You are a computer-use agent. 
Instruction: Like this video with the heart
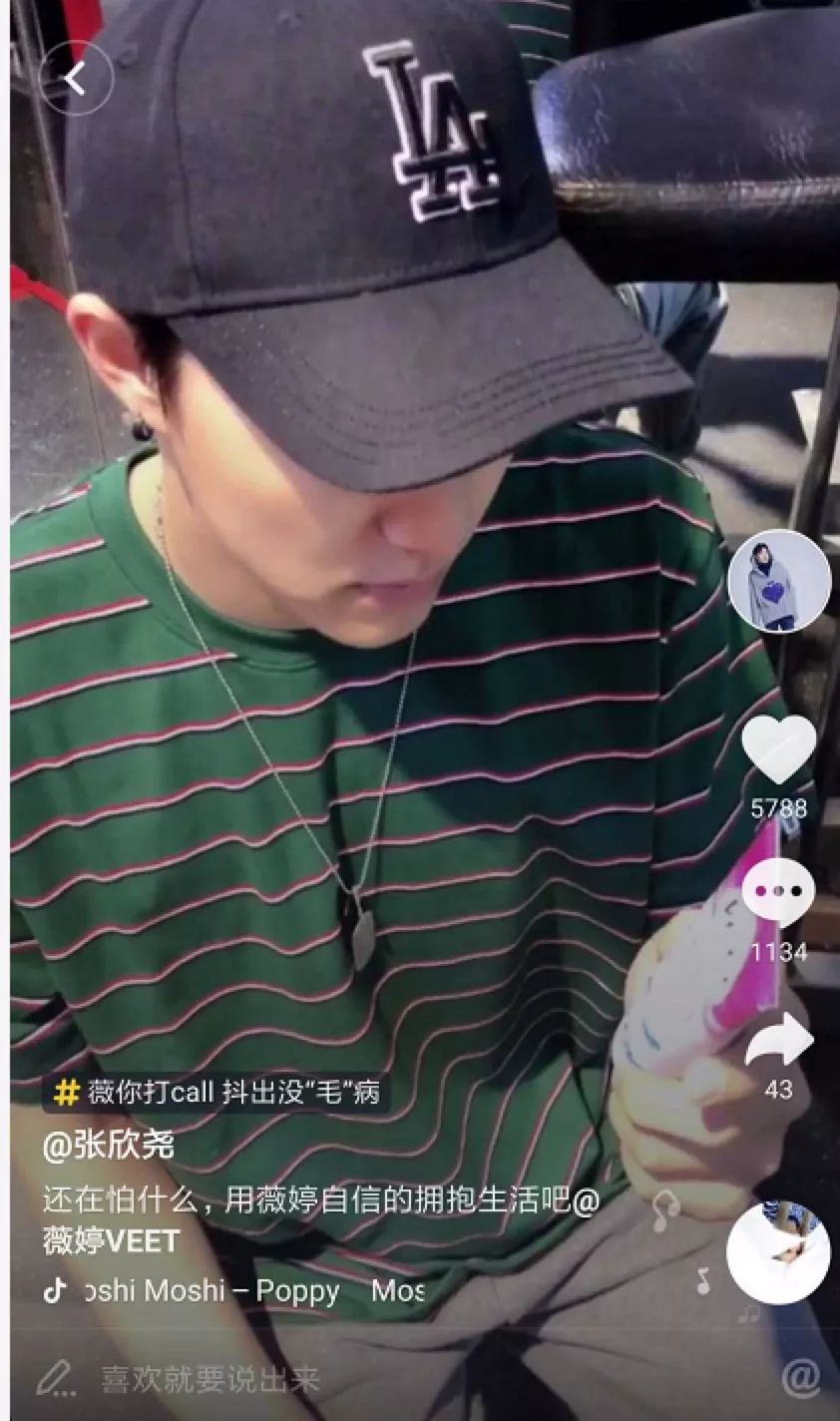779,750
